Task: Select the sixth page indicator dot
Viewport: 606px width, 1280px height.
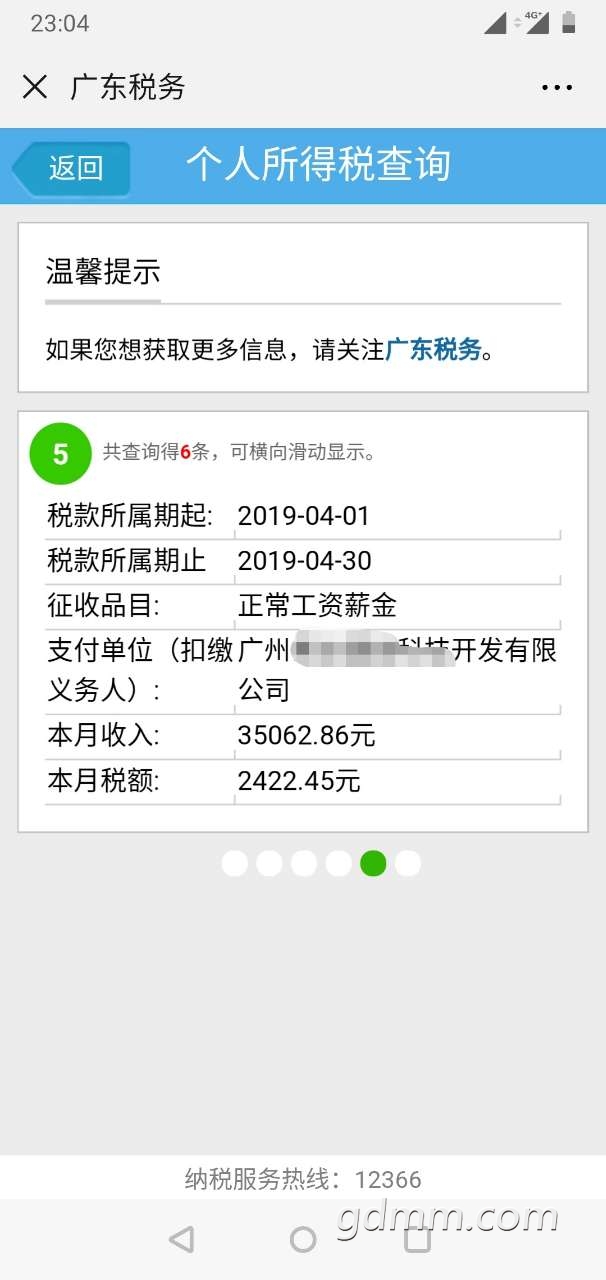Action: point(407,863)
